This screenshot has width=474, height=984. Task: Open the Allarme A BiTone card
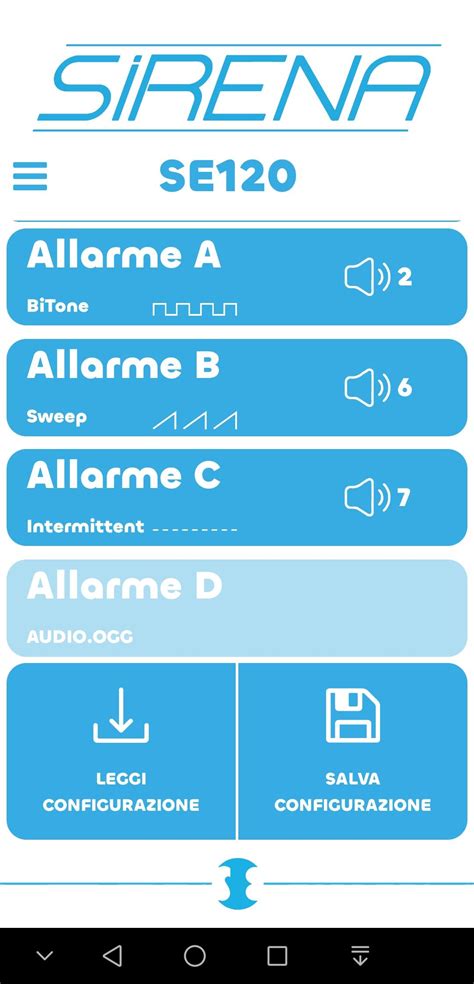[237, 277]
